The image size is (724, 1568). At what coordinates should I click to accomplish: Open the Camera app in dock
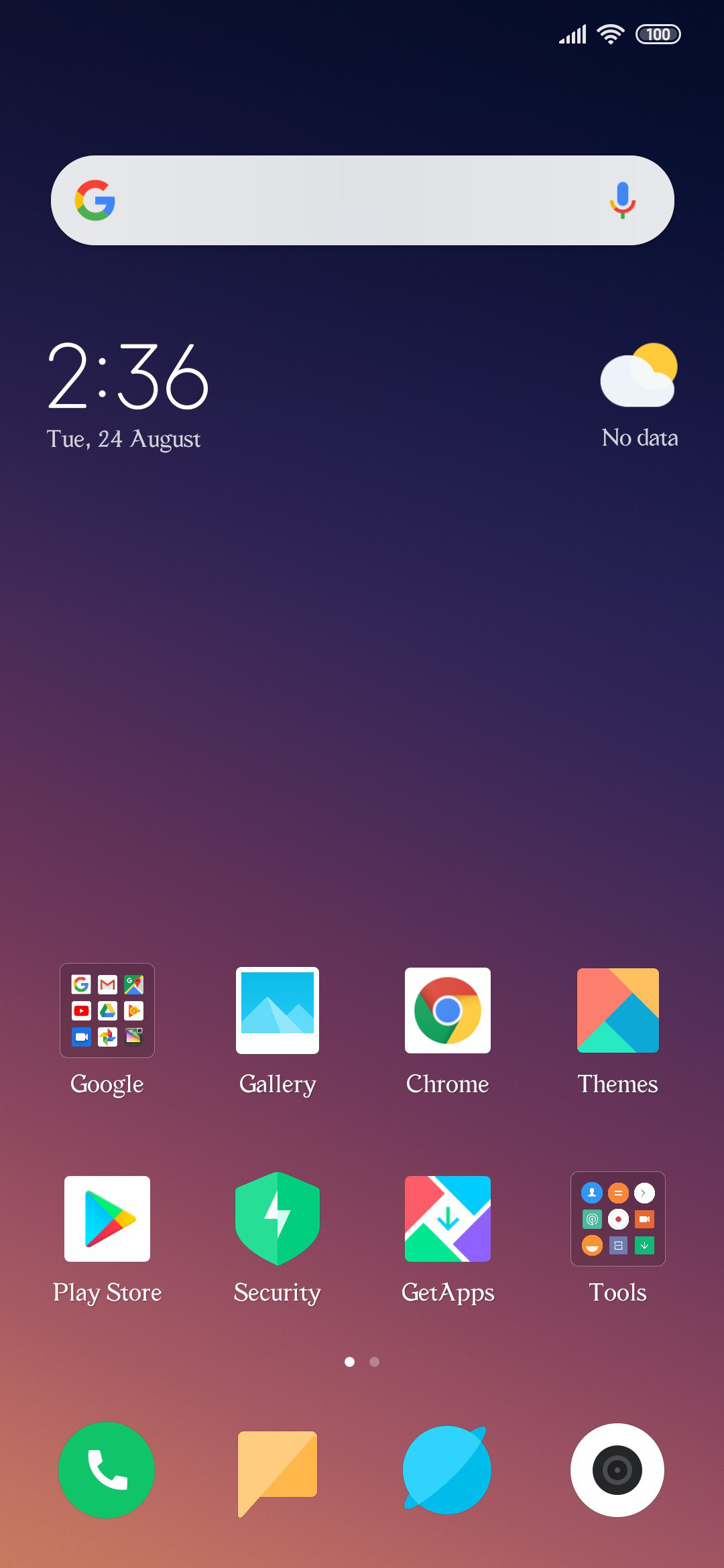pyautogui.click(x=617, y=1470)
